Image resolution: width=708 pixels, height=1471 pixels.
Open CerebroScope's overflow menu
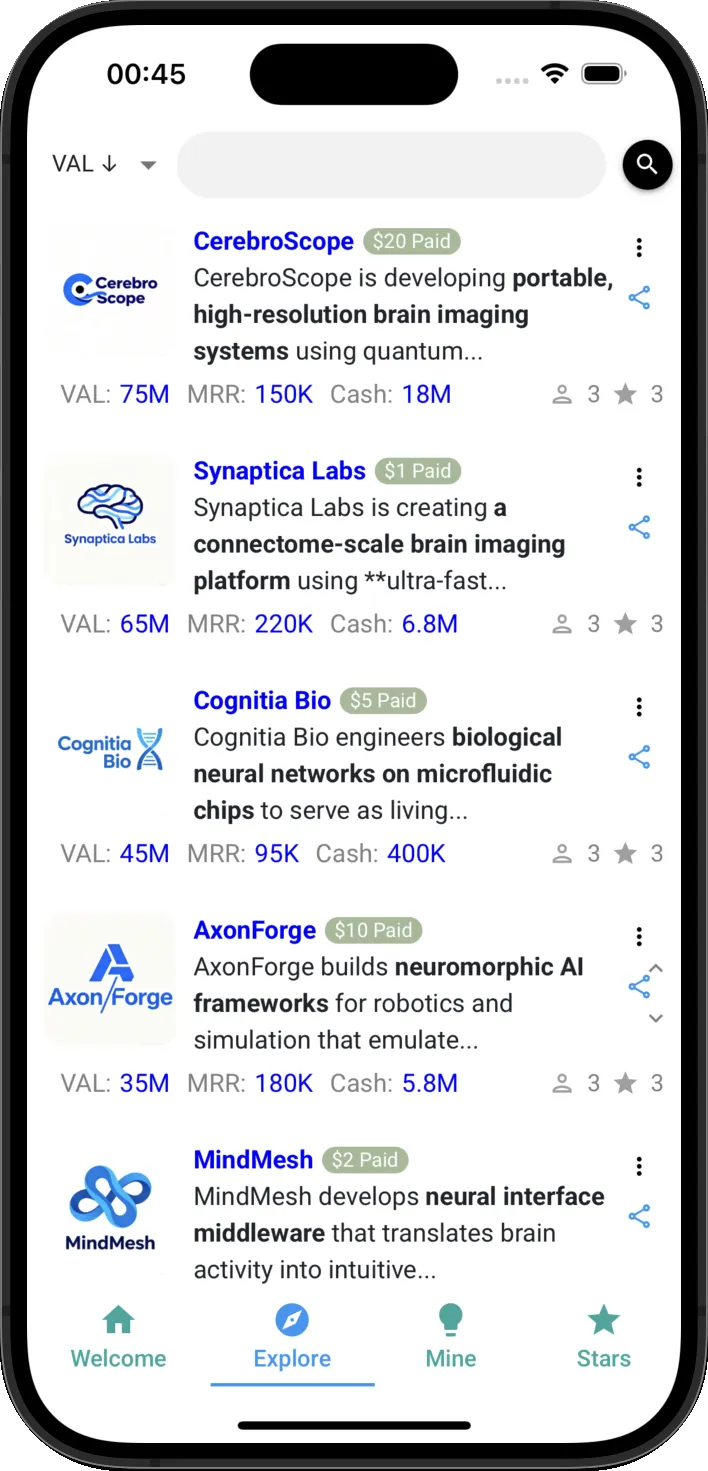(x=639, y=248)
